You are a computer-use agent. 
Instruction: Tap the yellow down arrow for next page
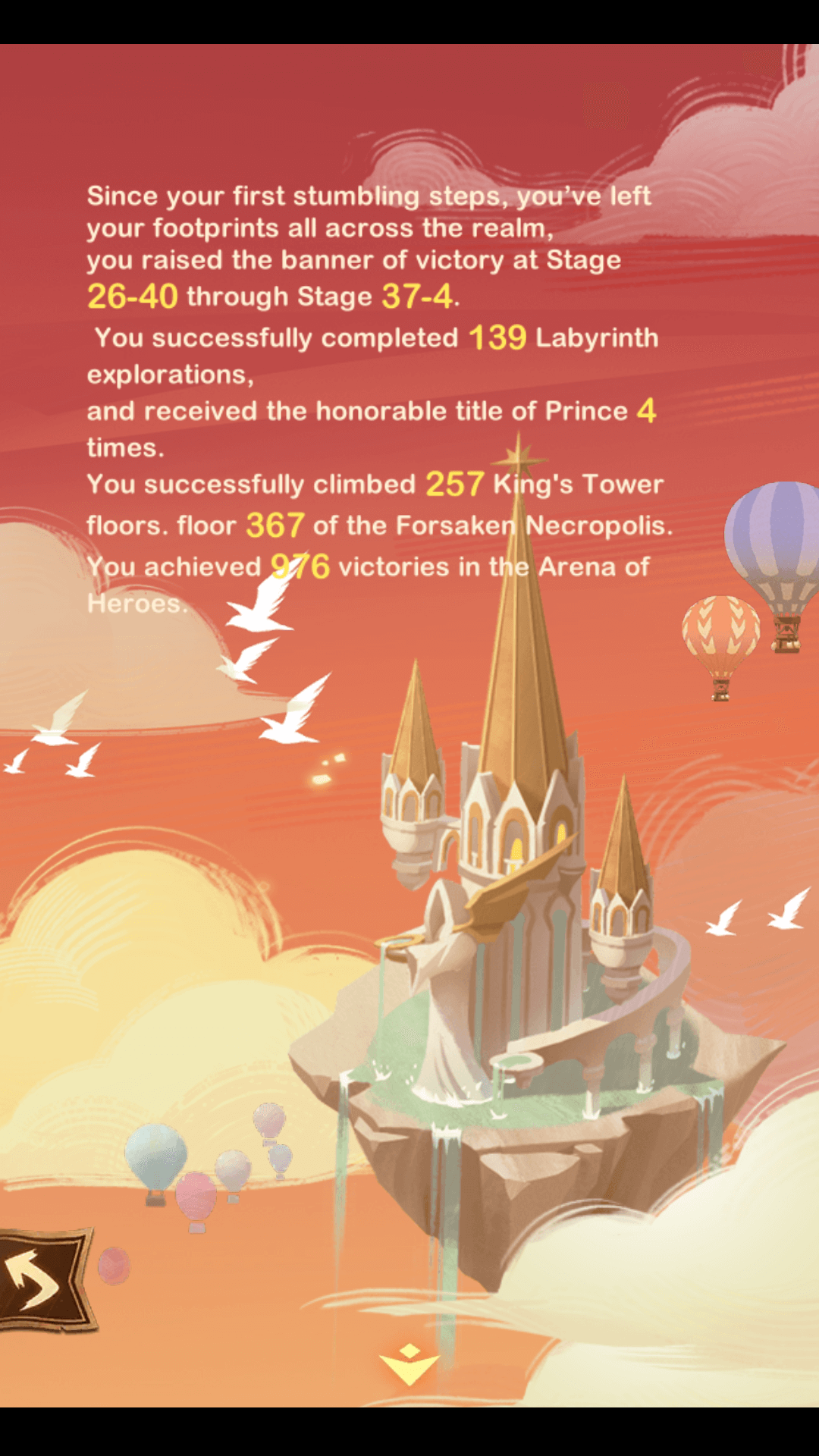409,1364
